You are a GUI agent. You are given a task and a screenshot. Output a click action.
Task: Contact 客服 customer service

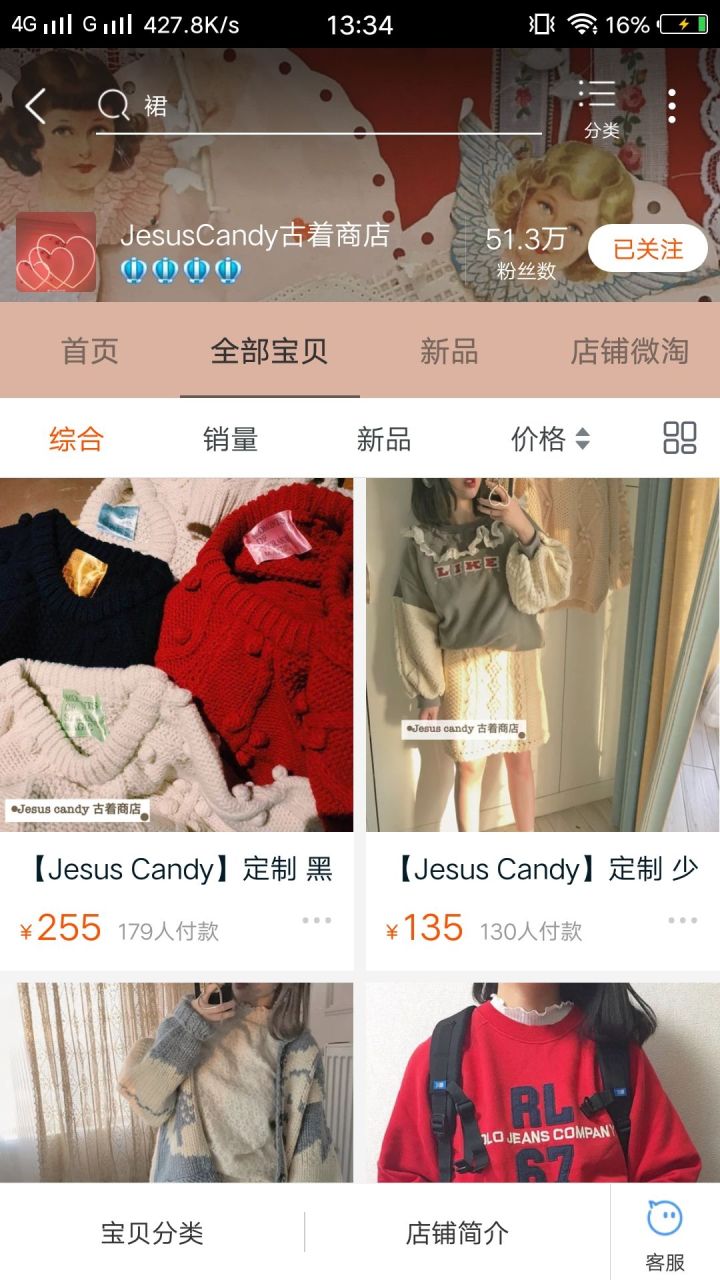pyautogui.click(x=665, y=1235)
